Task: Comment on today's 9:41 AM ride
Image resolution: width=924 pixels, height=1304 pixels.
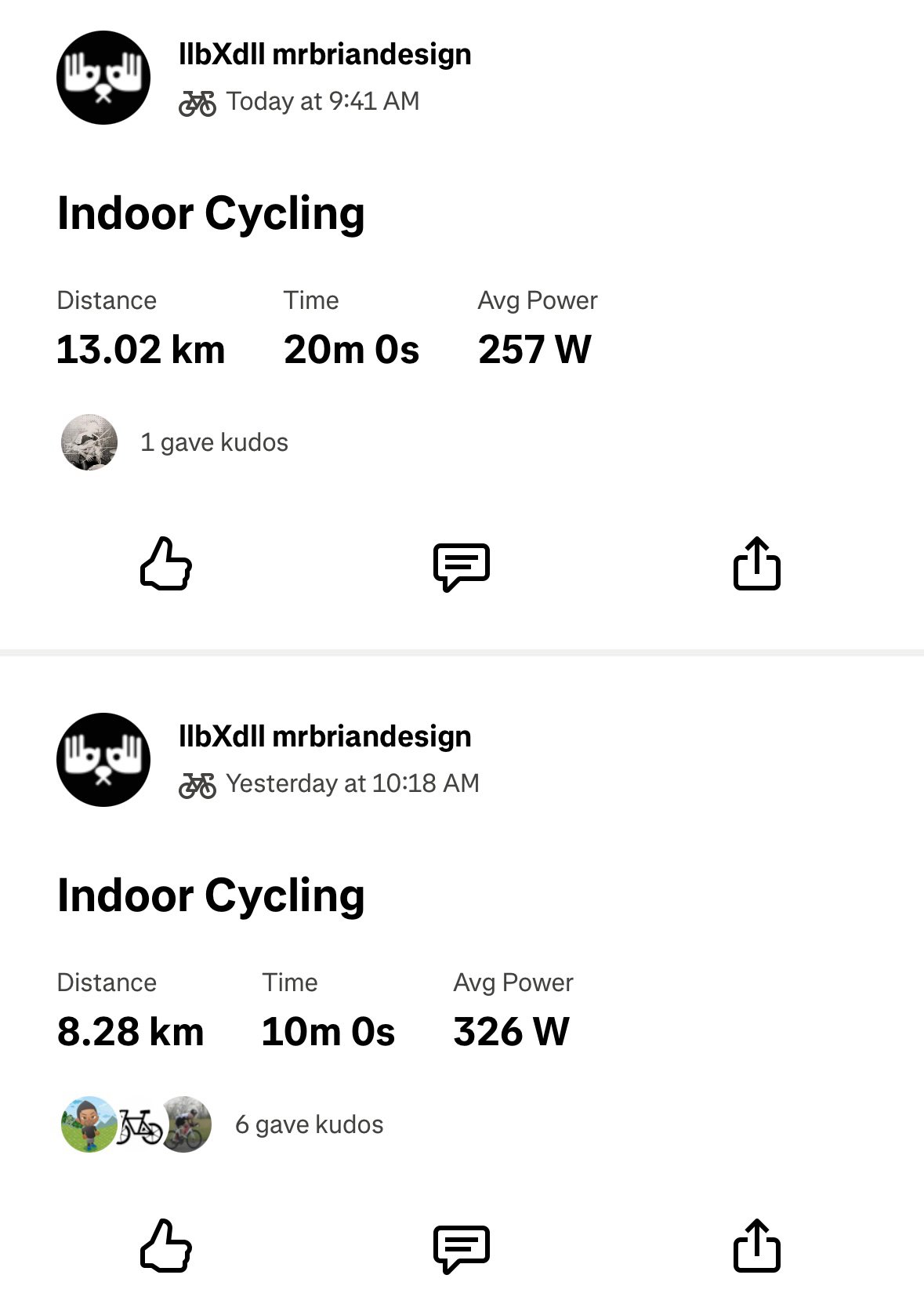Action: tap(462, 565)
